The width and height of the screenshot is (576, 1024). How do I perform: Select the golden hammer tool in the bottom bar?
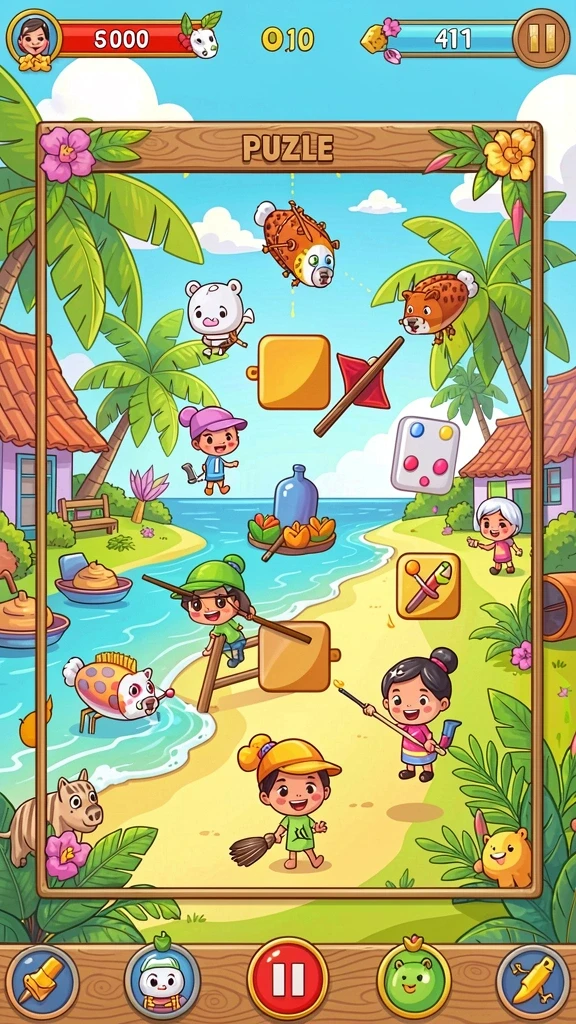(44, 982)
